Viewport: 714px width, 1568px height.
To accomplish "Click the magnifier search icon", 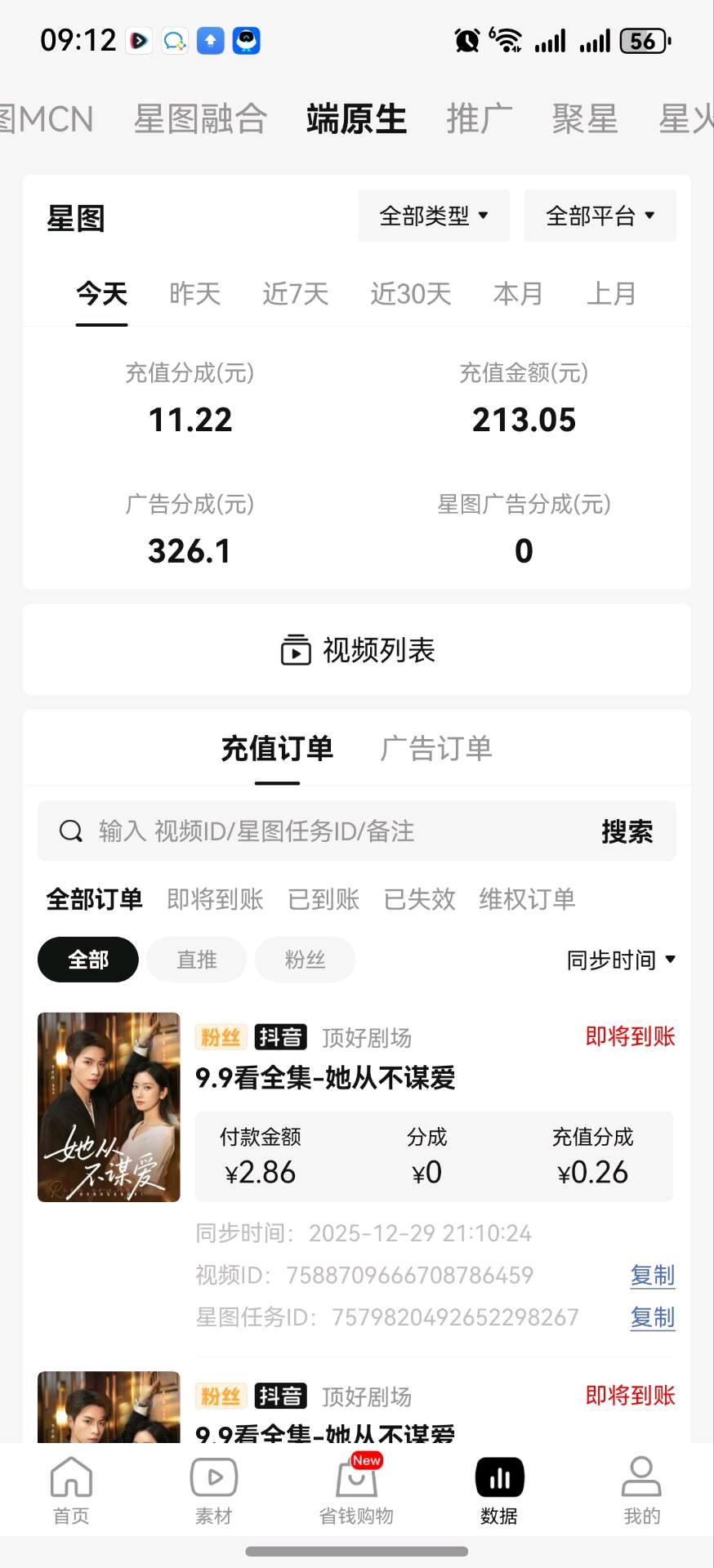I will 70,831.
